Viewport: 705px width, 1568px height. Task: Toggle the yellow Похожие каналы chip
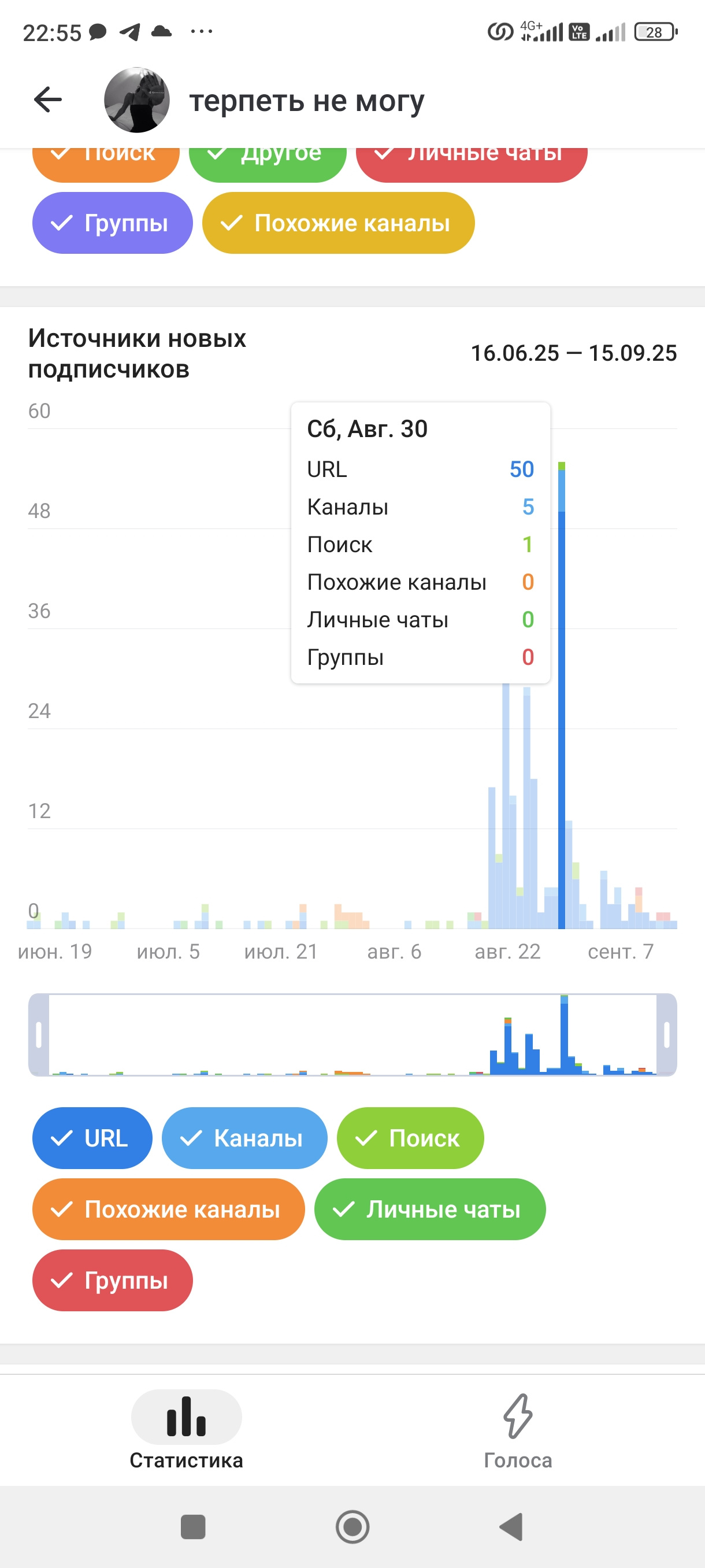click(338, 223)
